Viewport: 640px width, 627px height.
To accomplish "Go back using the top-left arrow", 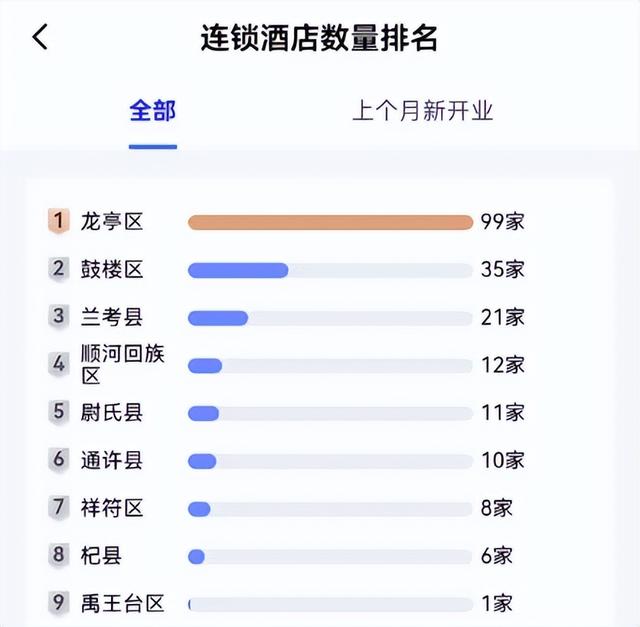I will pyautogui.click(x=40, y=38).
